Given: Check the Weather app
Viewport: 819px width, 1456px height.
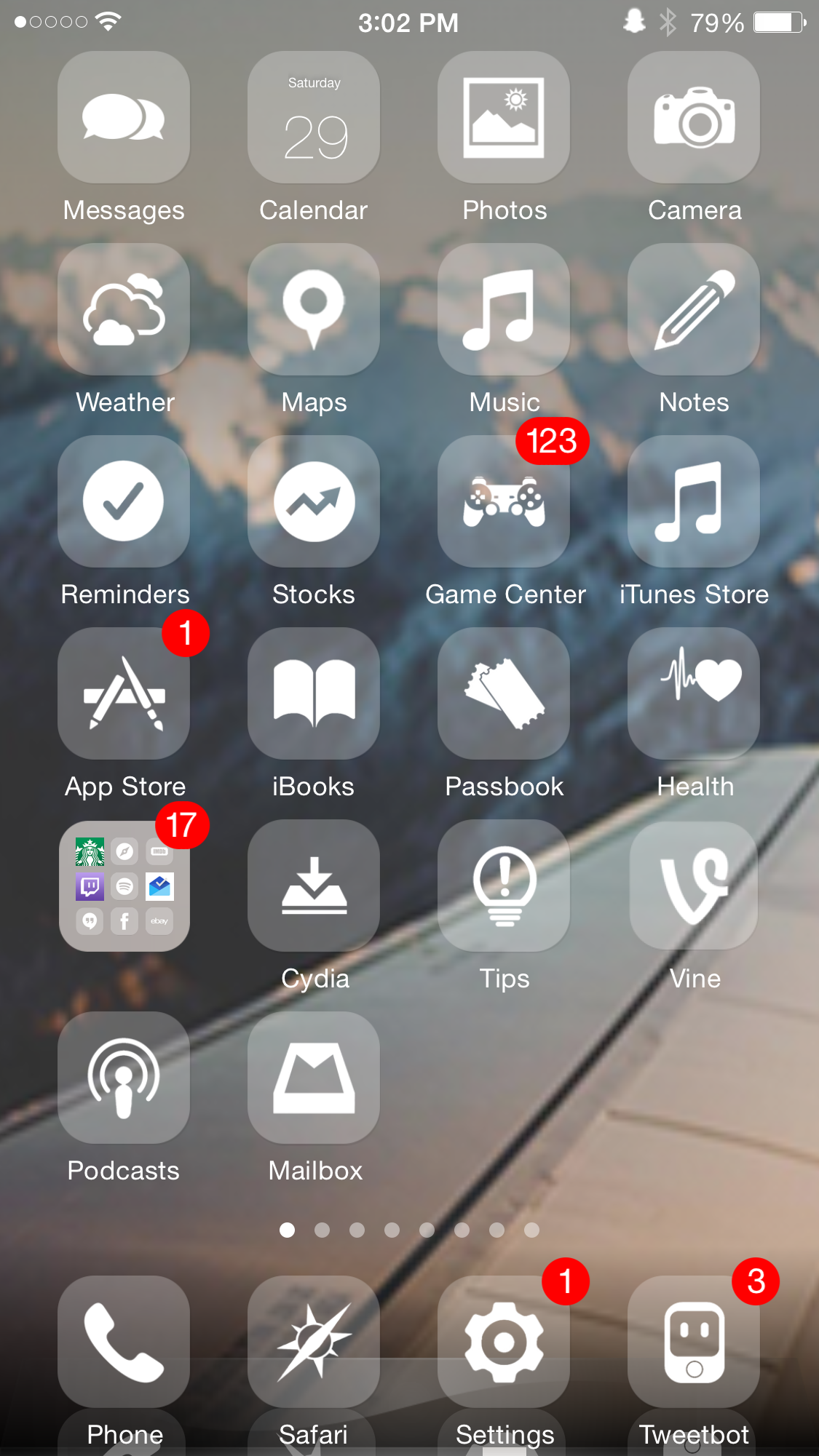Looking at the screenshot, I should [x=124, y=309].
